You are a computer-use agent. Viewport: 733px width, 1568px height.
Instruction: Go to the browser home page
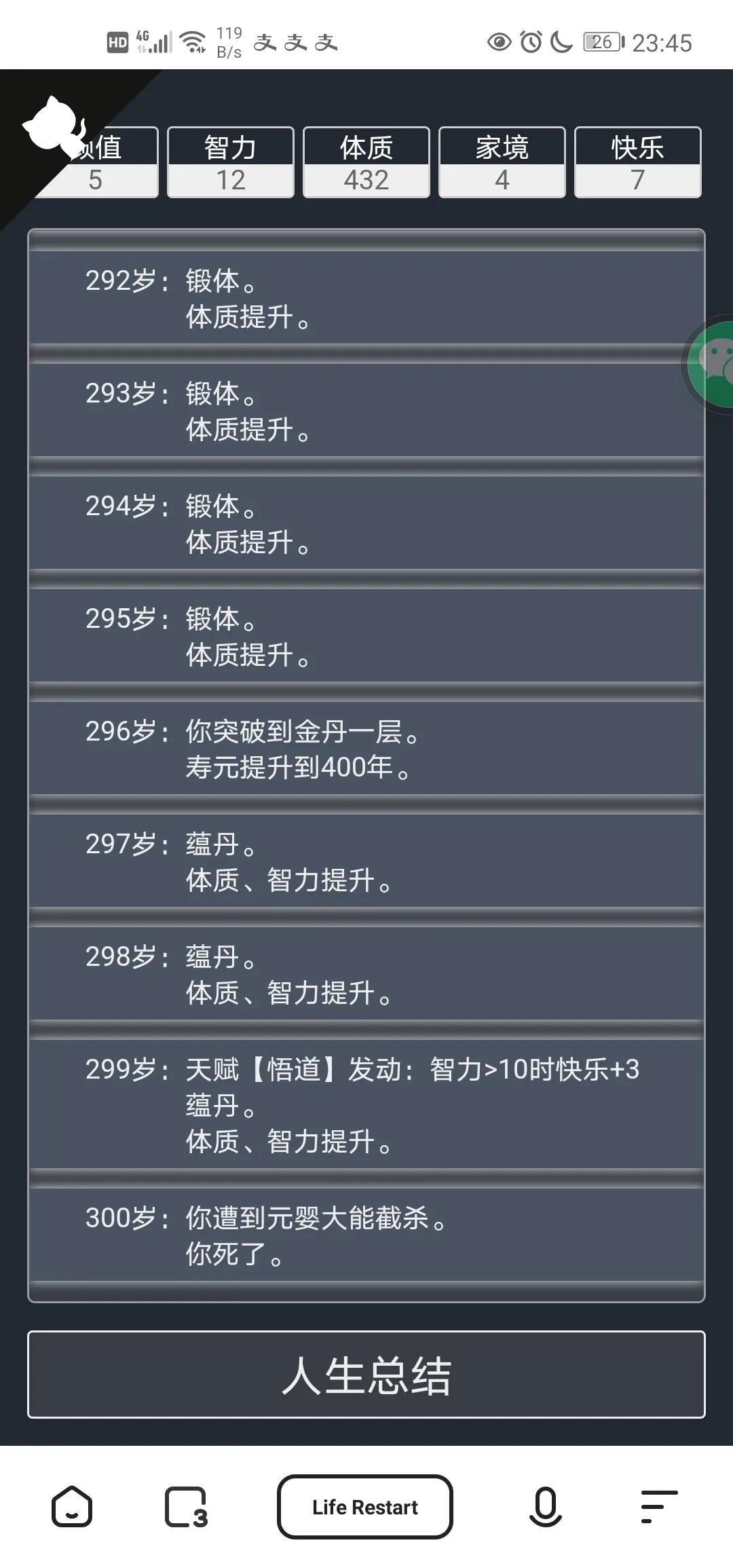pos(72,1506)
